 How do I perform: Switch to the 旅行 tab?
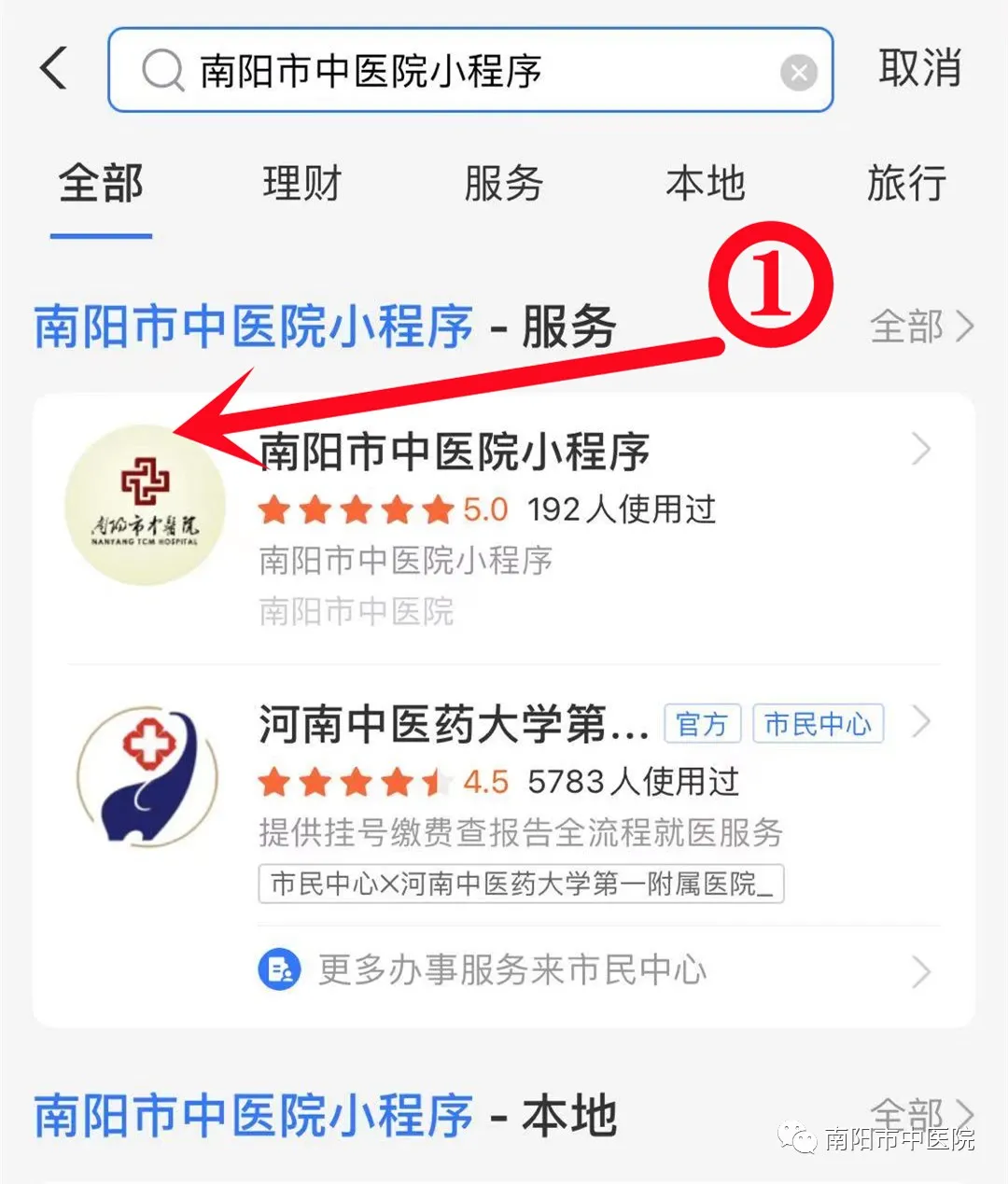[906, 183]
